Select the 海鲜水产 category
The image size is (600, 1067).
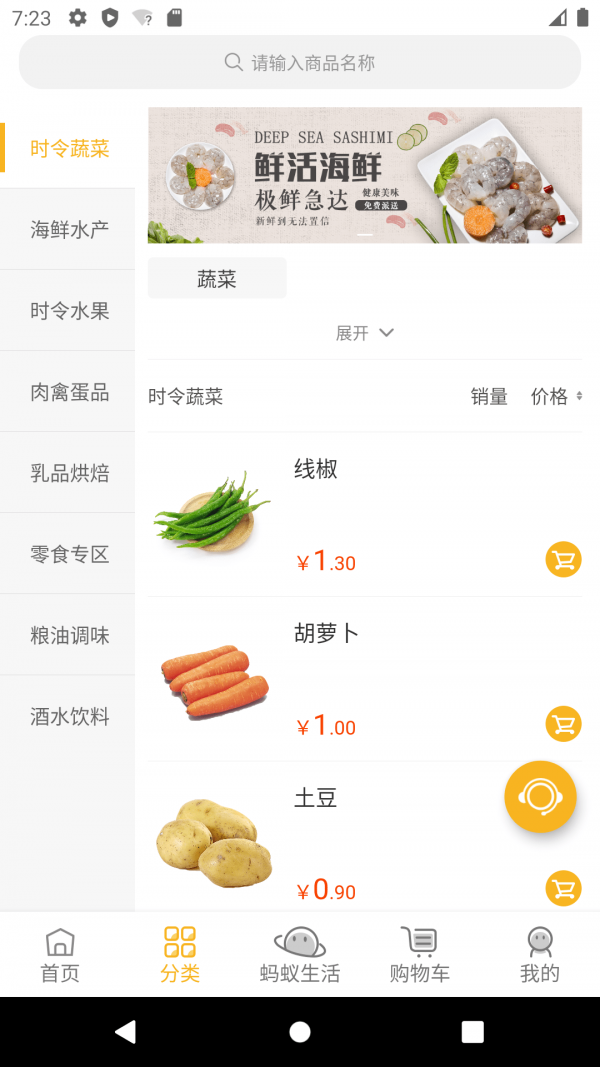click(x=69, y=229)
